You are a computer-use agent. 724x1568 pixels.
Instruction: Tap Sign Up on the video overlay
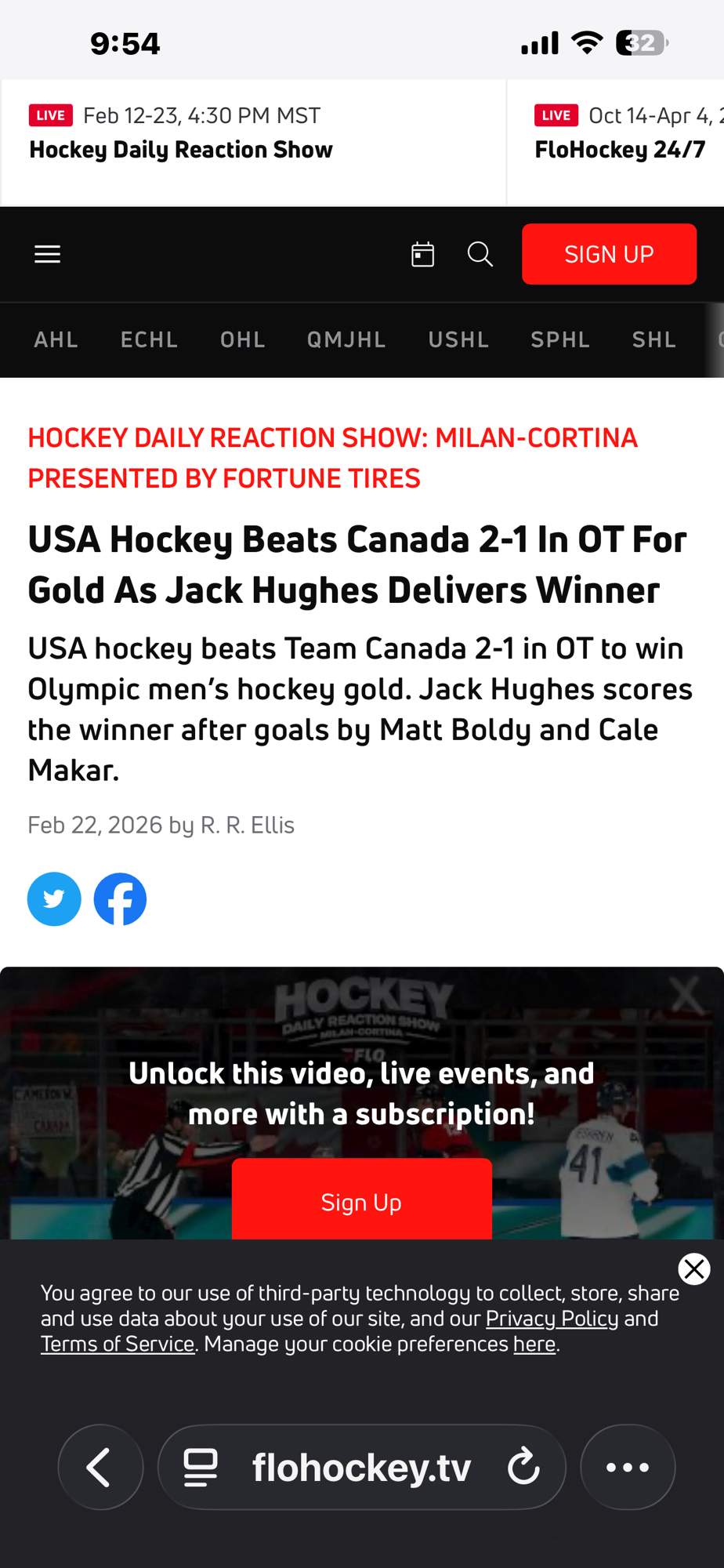pyautogui.click(x=361, y=1201)
